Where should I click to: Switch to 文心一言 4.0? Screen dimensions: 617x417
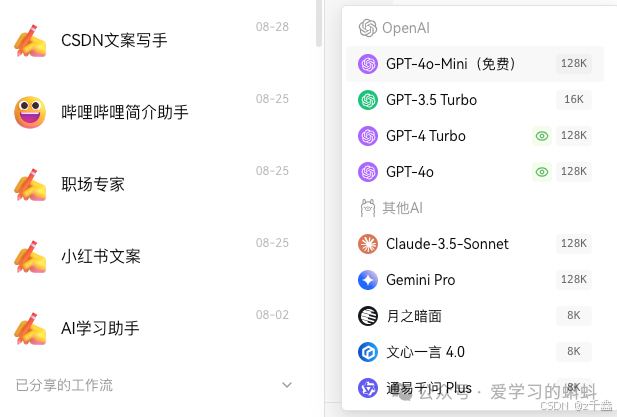(x=425, y=352)
